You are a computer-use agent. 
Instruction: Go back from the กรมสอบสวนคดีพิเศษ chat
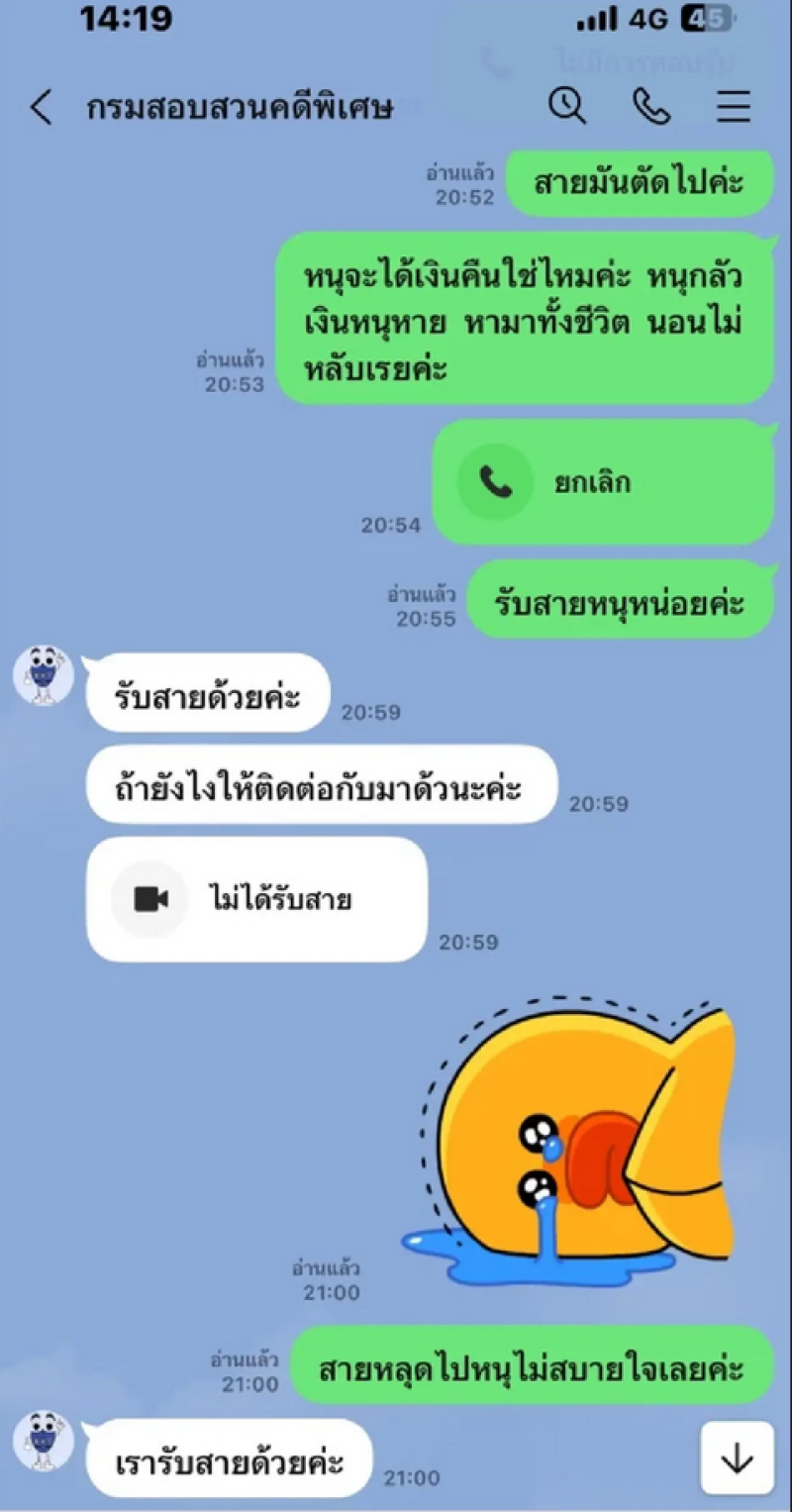click(41, 107)
